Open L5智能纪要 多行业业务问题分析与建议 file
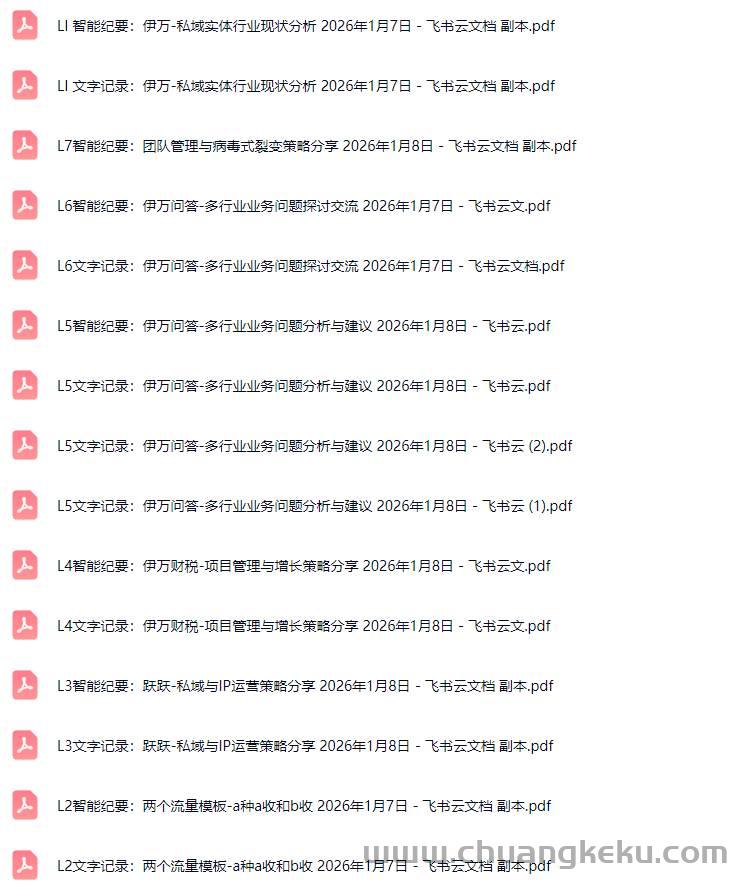Viewport: 745px width, 883px height. tap(303, 326)
